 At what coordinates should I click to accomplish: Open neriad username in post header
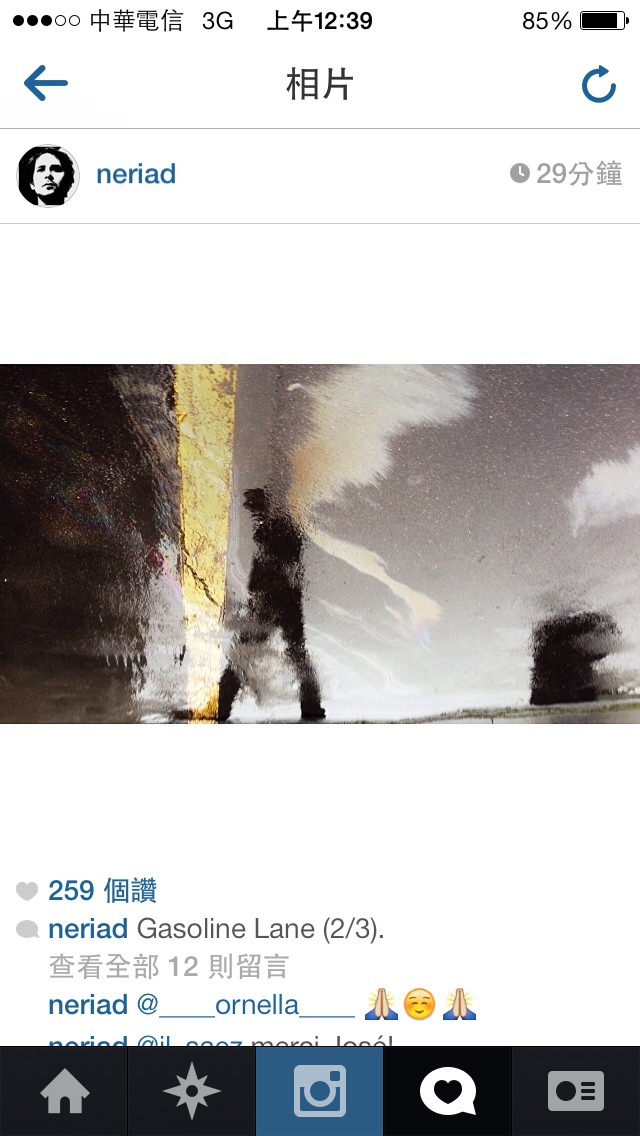136,174
